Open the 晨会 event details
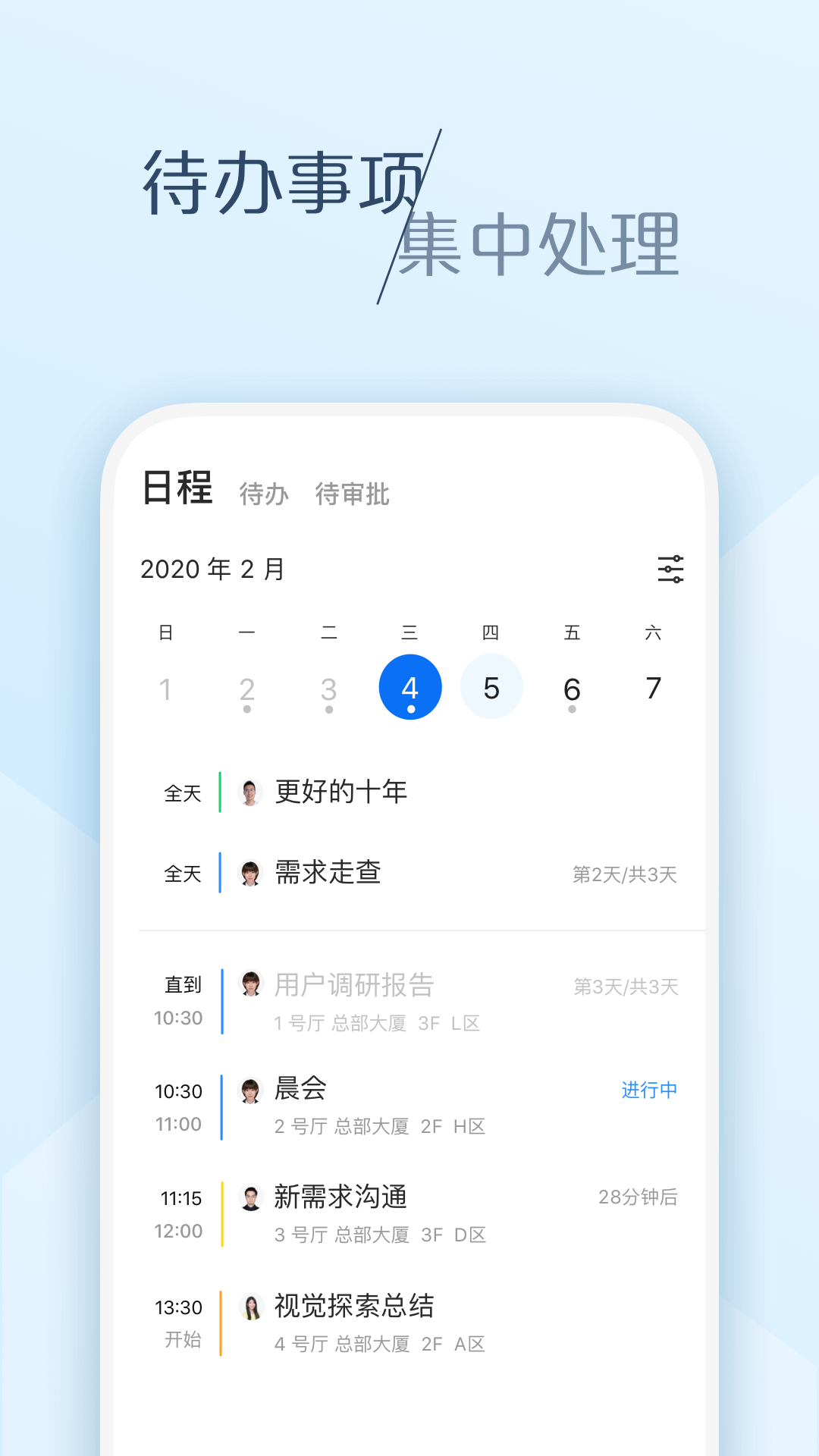The height and width of the screenshot is (1456, 819). pyautogui.click(x=302, y=1089)
